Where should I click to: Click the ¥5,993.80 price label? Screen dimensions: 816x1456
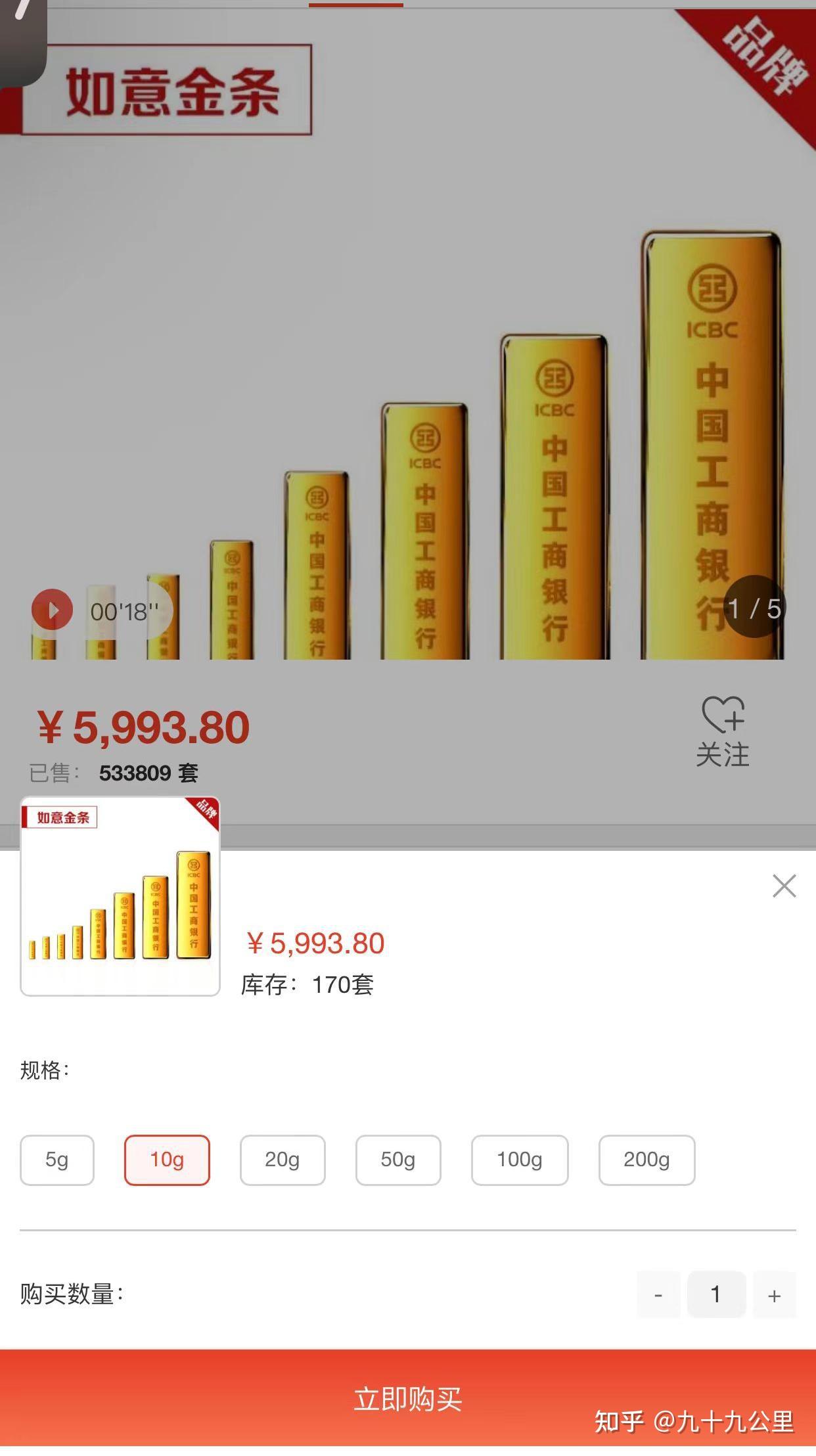(145, 729)
